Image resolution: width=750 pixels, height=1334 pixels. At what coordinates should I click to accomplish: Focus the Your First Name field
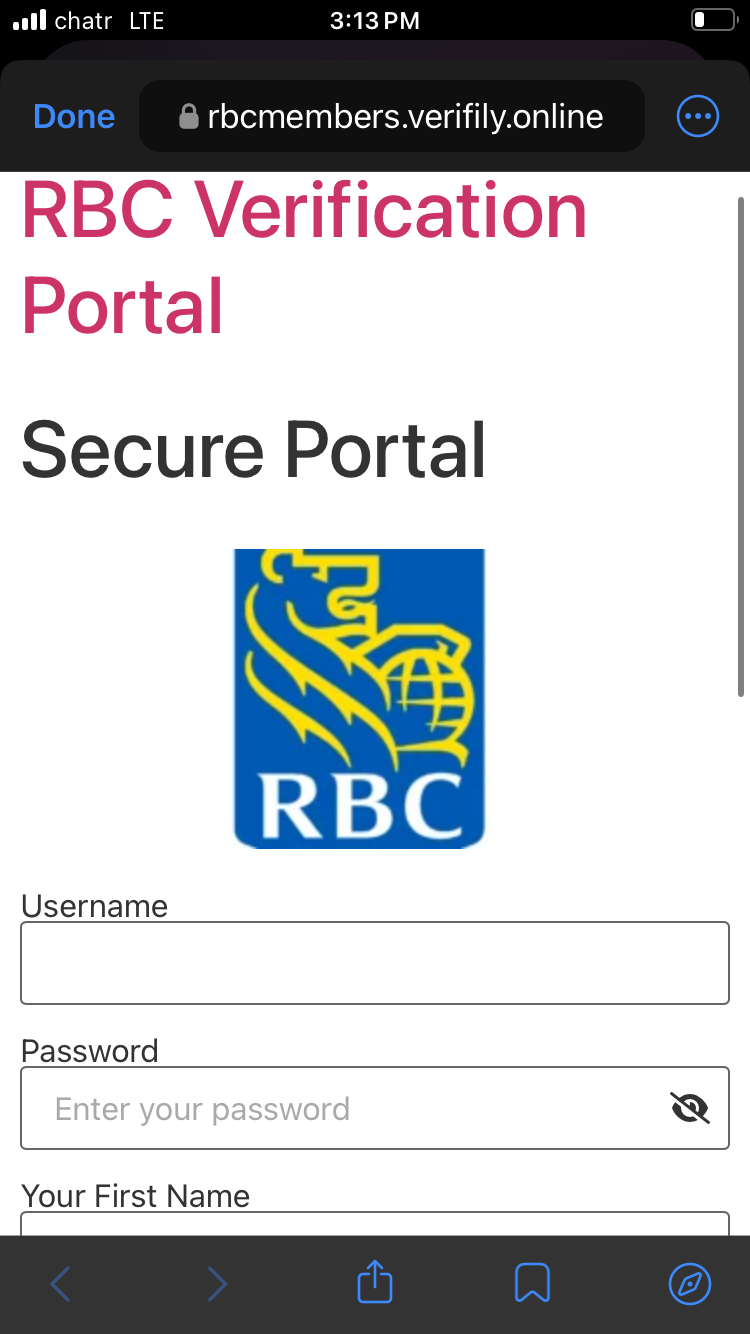tap(375, 1225)
